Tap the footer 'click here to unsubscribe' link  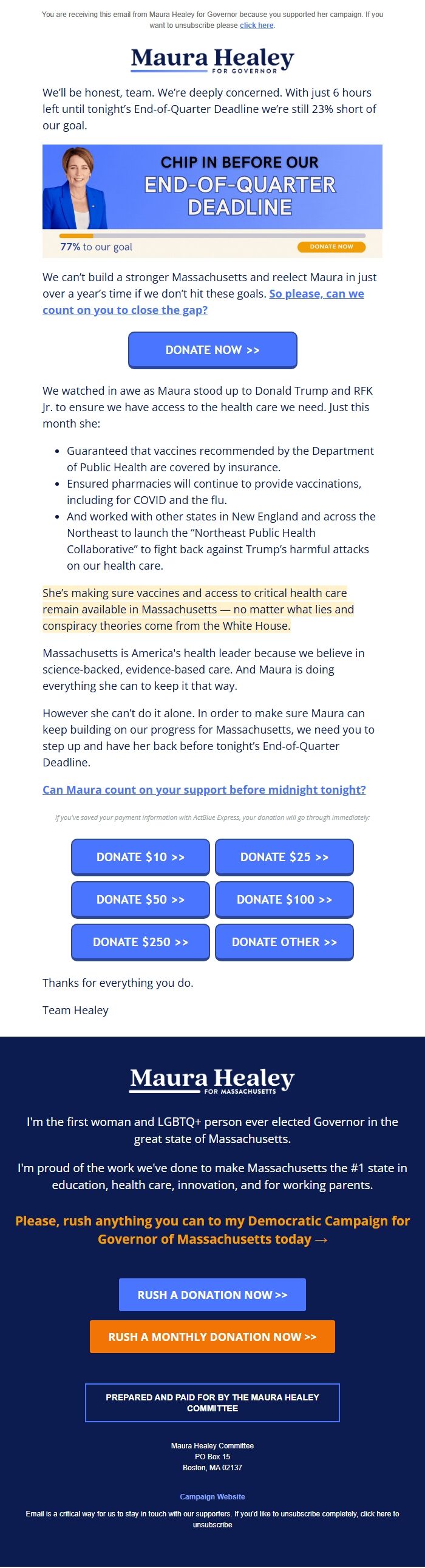pos(379,1514)
